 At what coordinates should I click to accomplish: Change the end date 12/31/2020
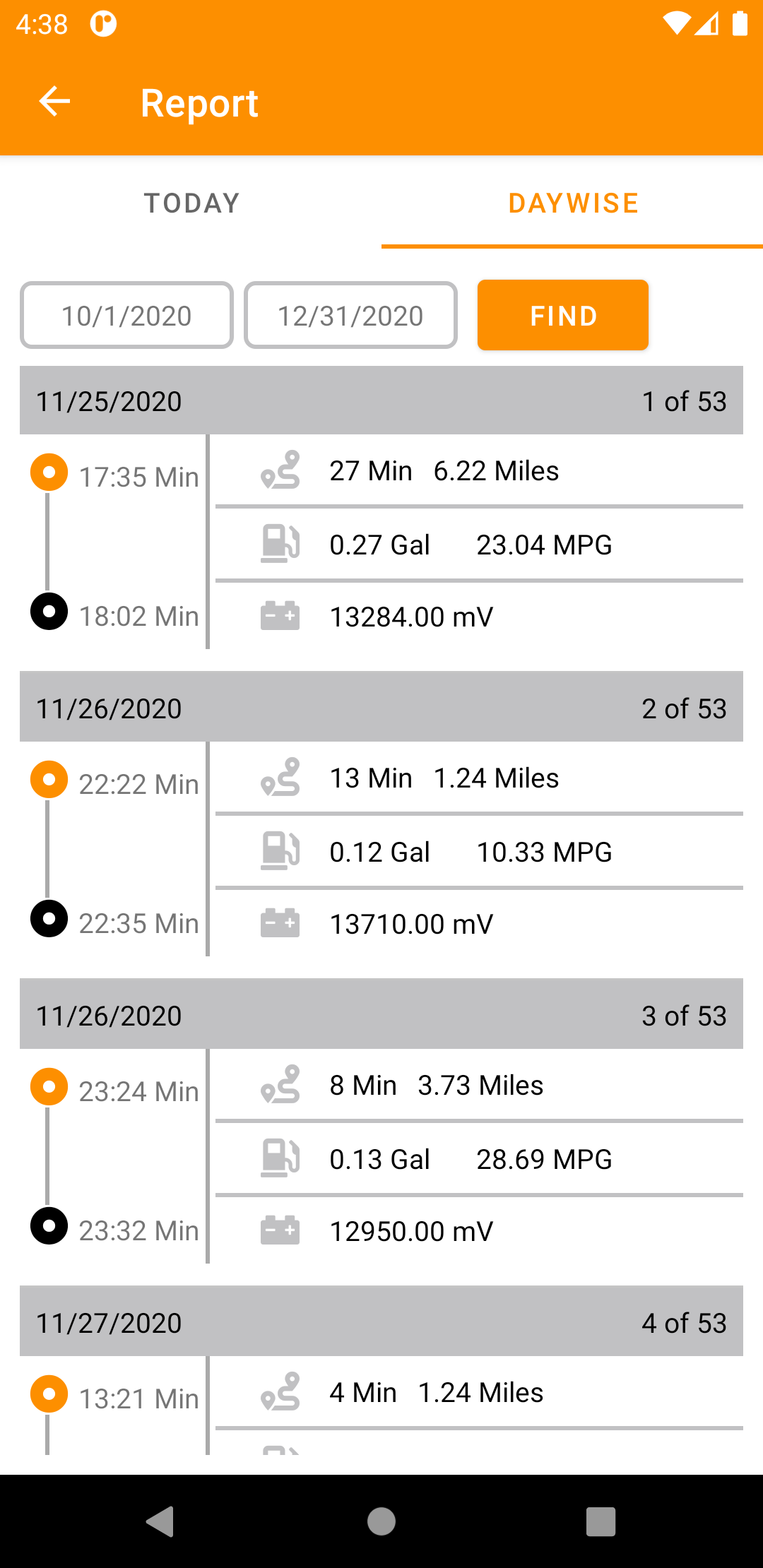[x=350, y=316]
